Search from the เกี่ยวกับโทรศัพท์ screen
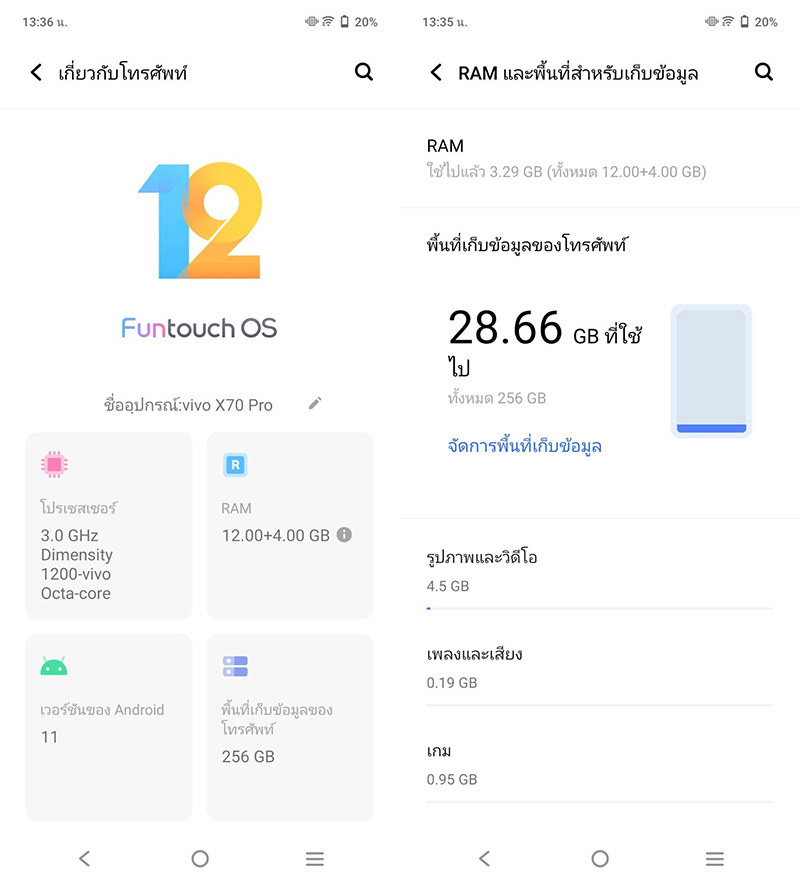The height and width of the screenshot is (880, 800). [x=364, y=72]
